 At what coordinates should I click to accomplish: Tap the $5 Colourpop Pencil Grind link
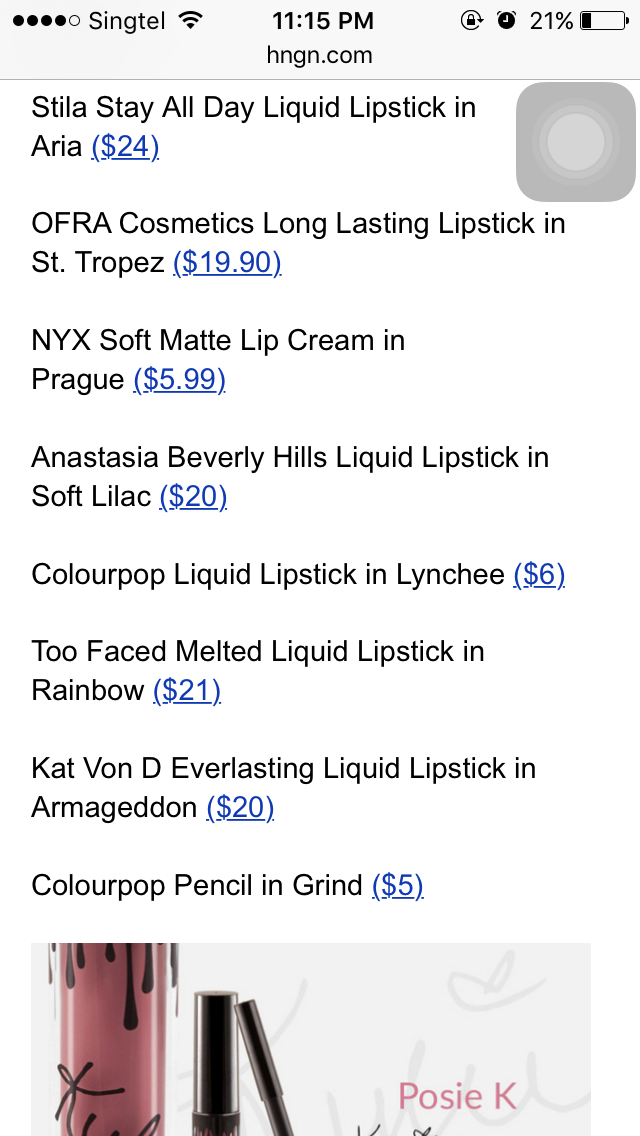point(397,886)
